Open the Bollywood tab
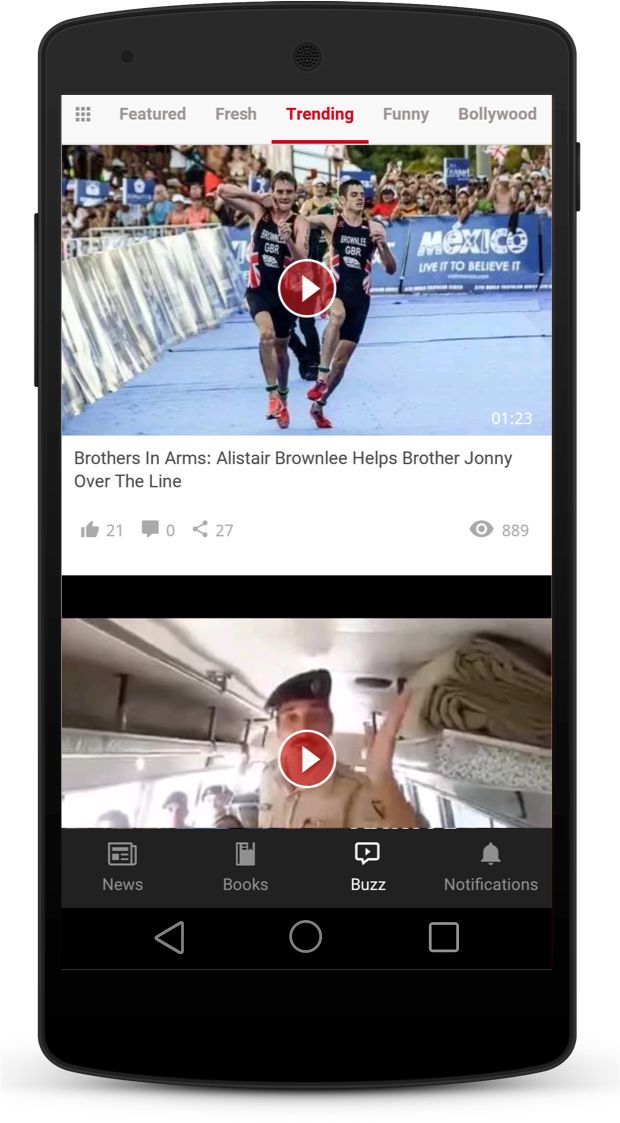 pos(497,114)
